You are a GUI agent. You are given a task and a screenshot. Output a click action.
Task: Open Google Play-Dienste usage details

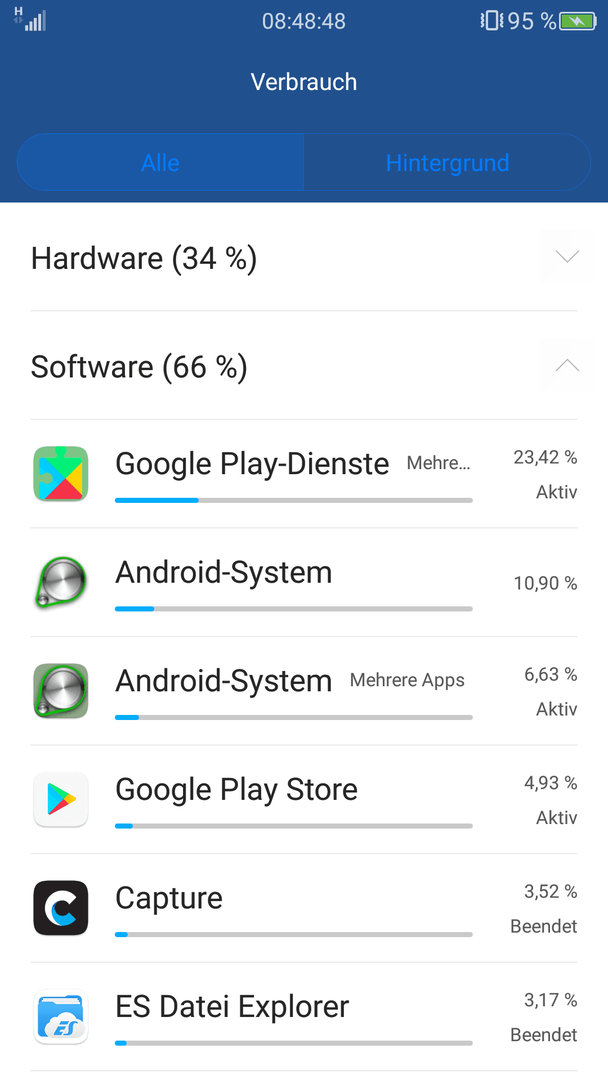(304, 474)
